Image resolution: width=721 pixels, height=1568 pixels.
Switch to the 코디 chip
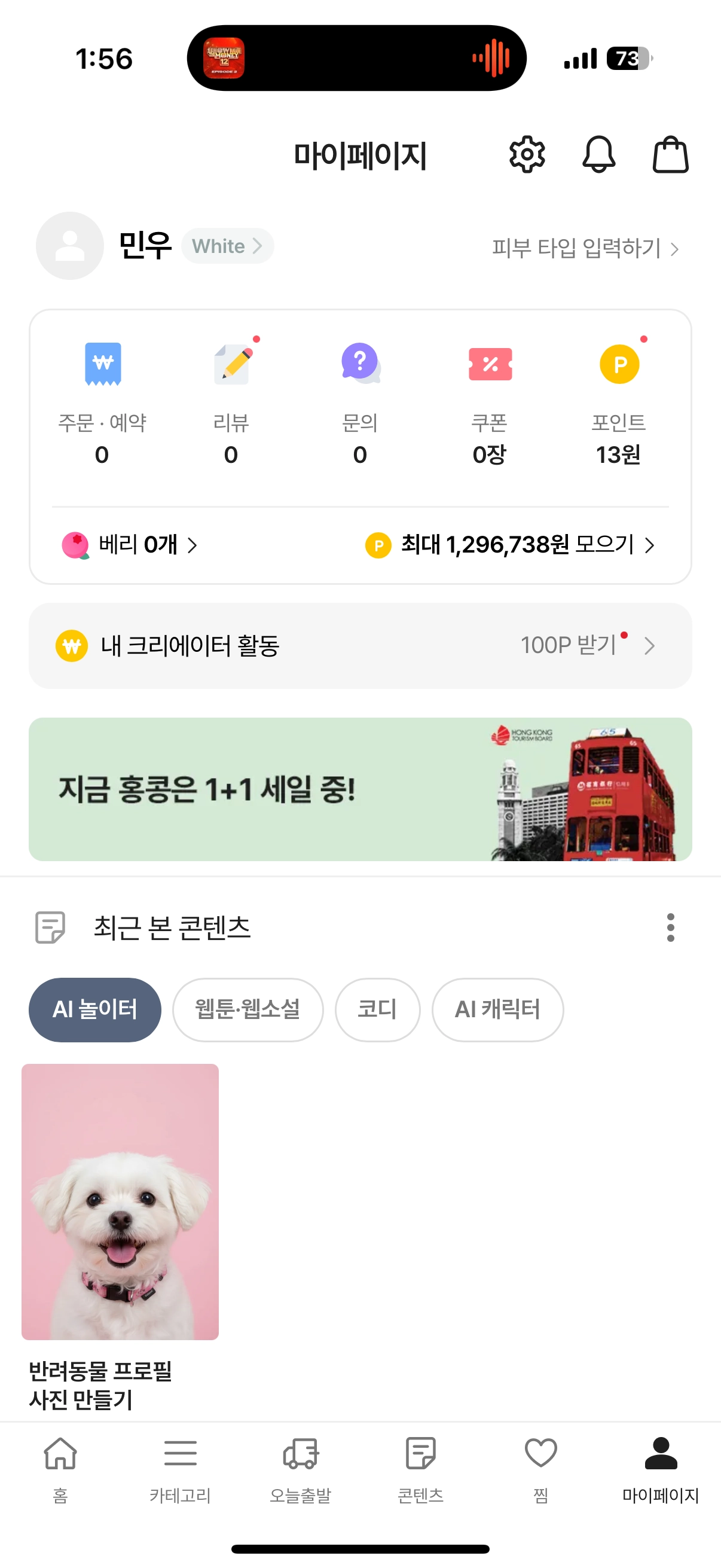pos(377,1010)
